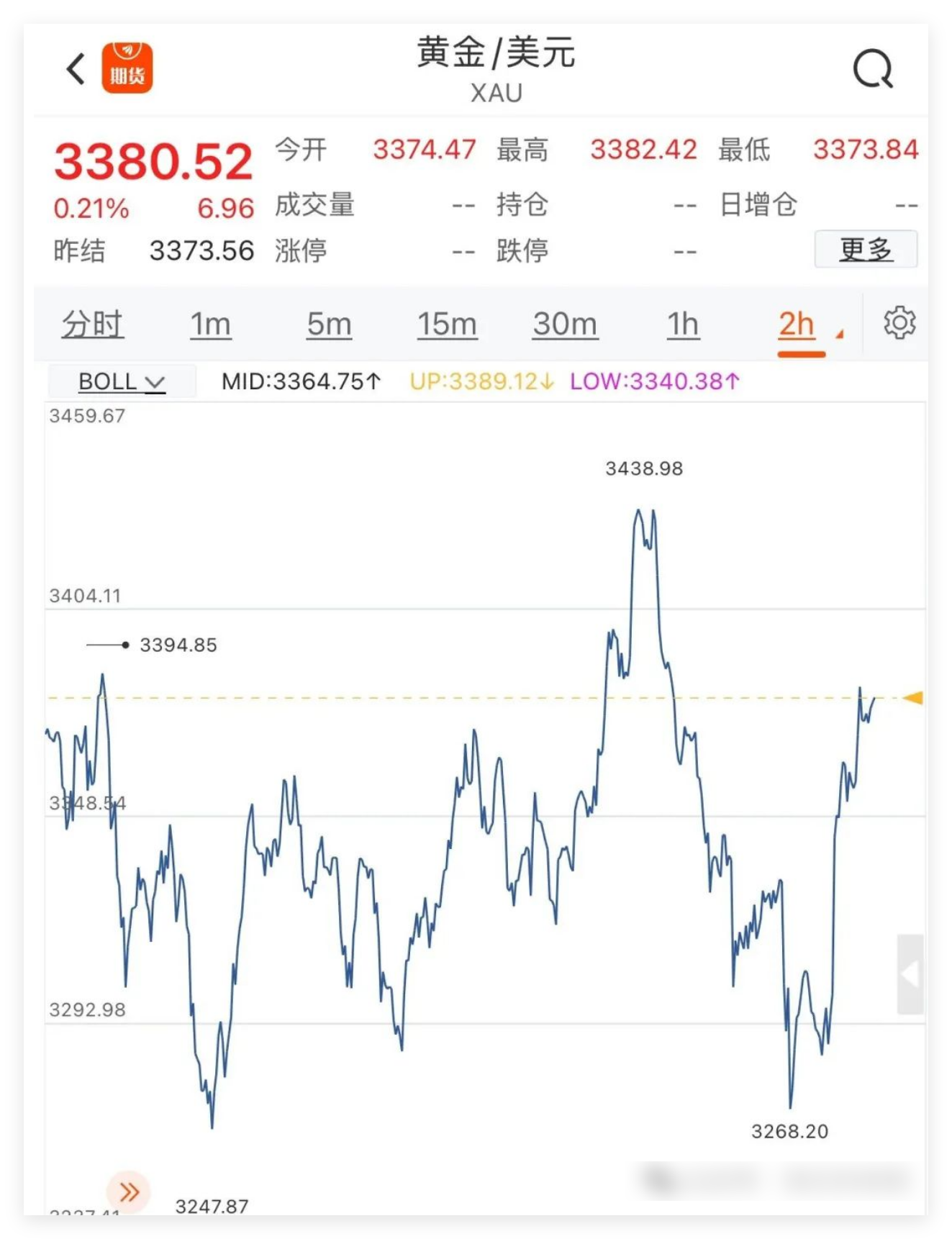Open chart settings gear icon

pyautogui.click(x=899, y=323)
